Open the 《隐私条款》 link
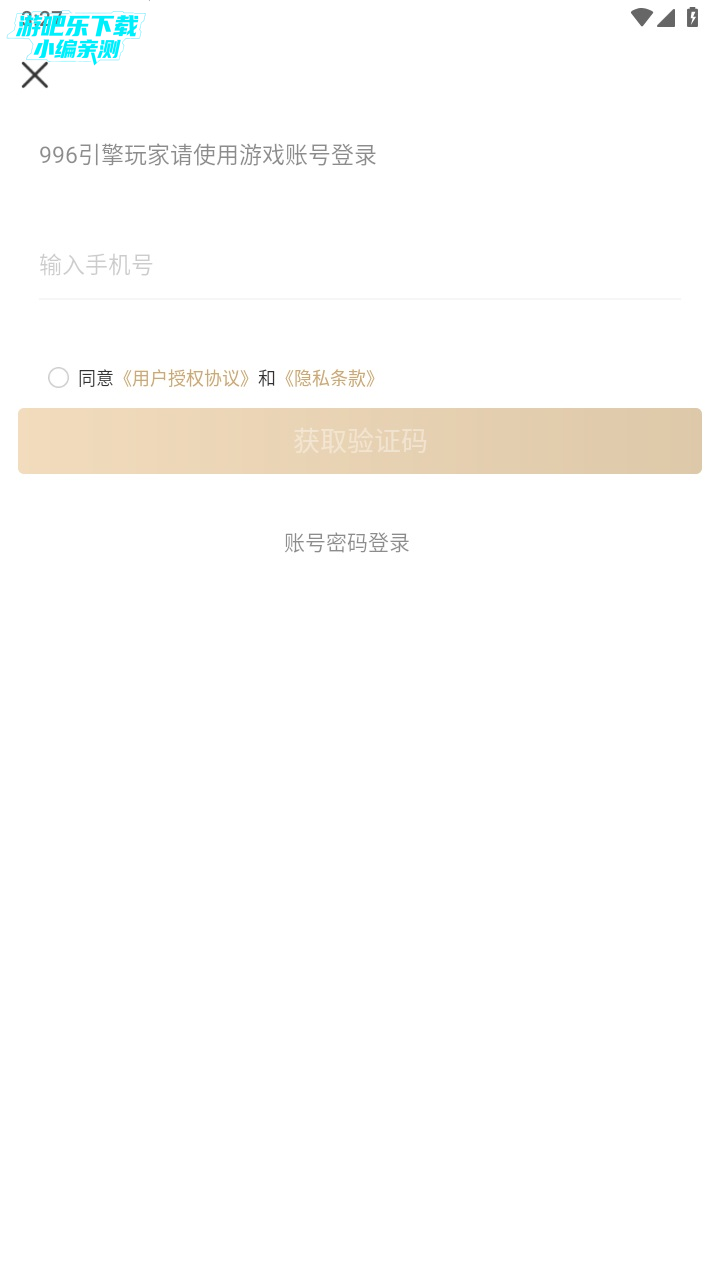The height and width of the screenshot is (1280, 720). point(330,378)
